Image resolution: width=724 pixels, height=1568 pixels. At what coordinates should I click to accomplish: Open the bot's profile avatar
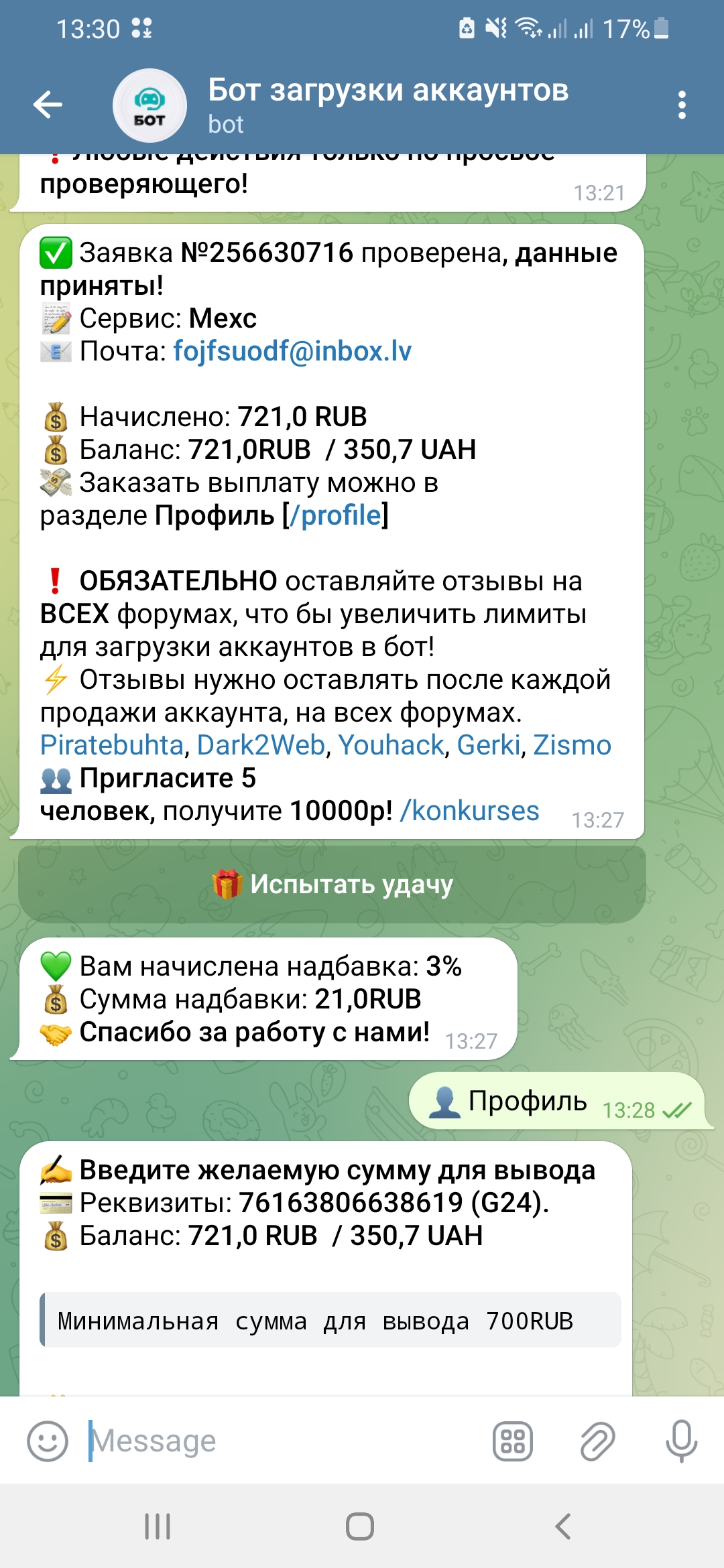149,105
